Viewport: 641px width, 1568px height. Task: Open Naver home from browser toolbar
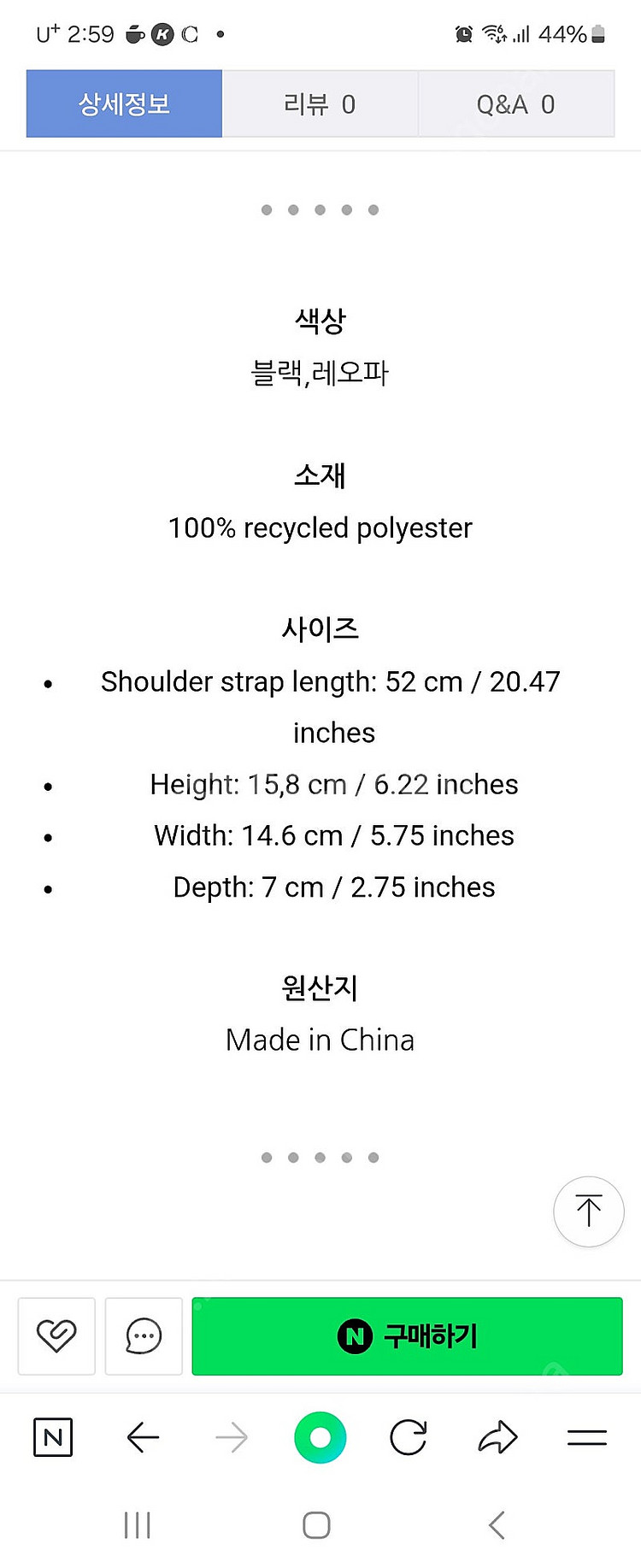53,1437
